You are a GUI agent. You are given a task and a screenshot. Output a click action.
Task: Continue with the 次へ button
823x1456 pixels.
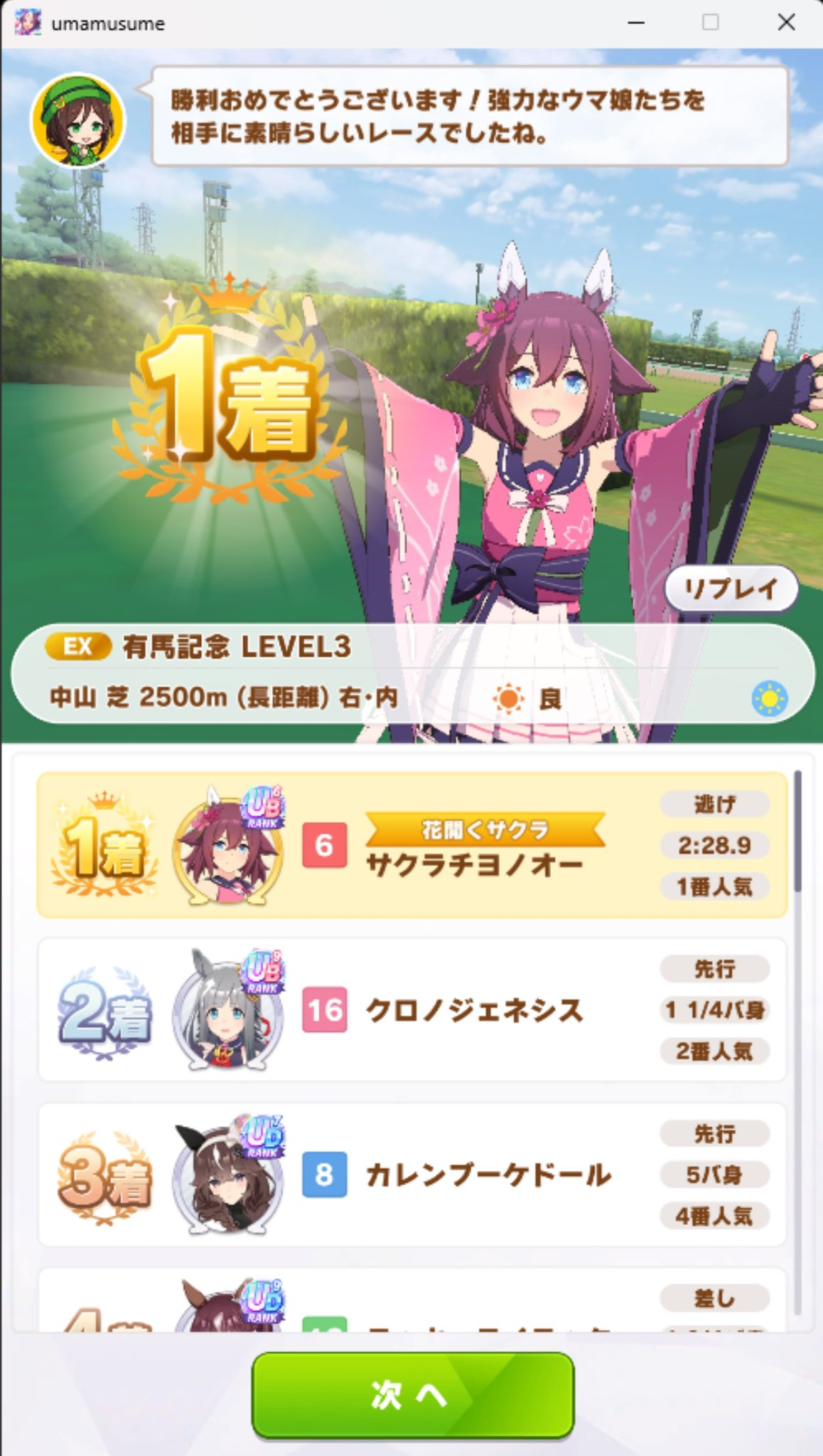tap(412, 1395)
